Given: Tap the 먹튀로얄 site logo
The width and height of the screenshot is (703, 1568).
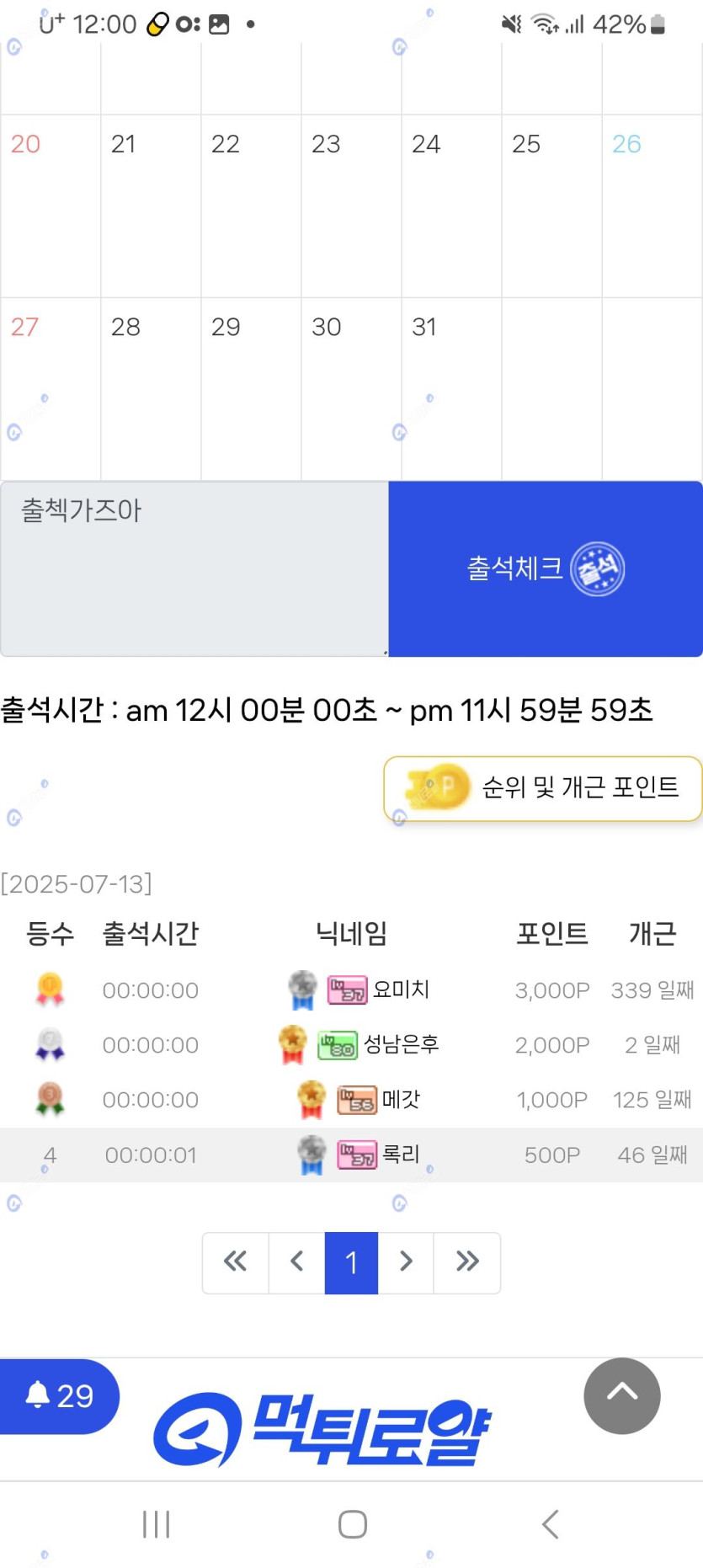Looking at the screenshot, I should coord(322,1429).
